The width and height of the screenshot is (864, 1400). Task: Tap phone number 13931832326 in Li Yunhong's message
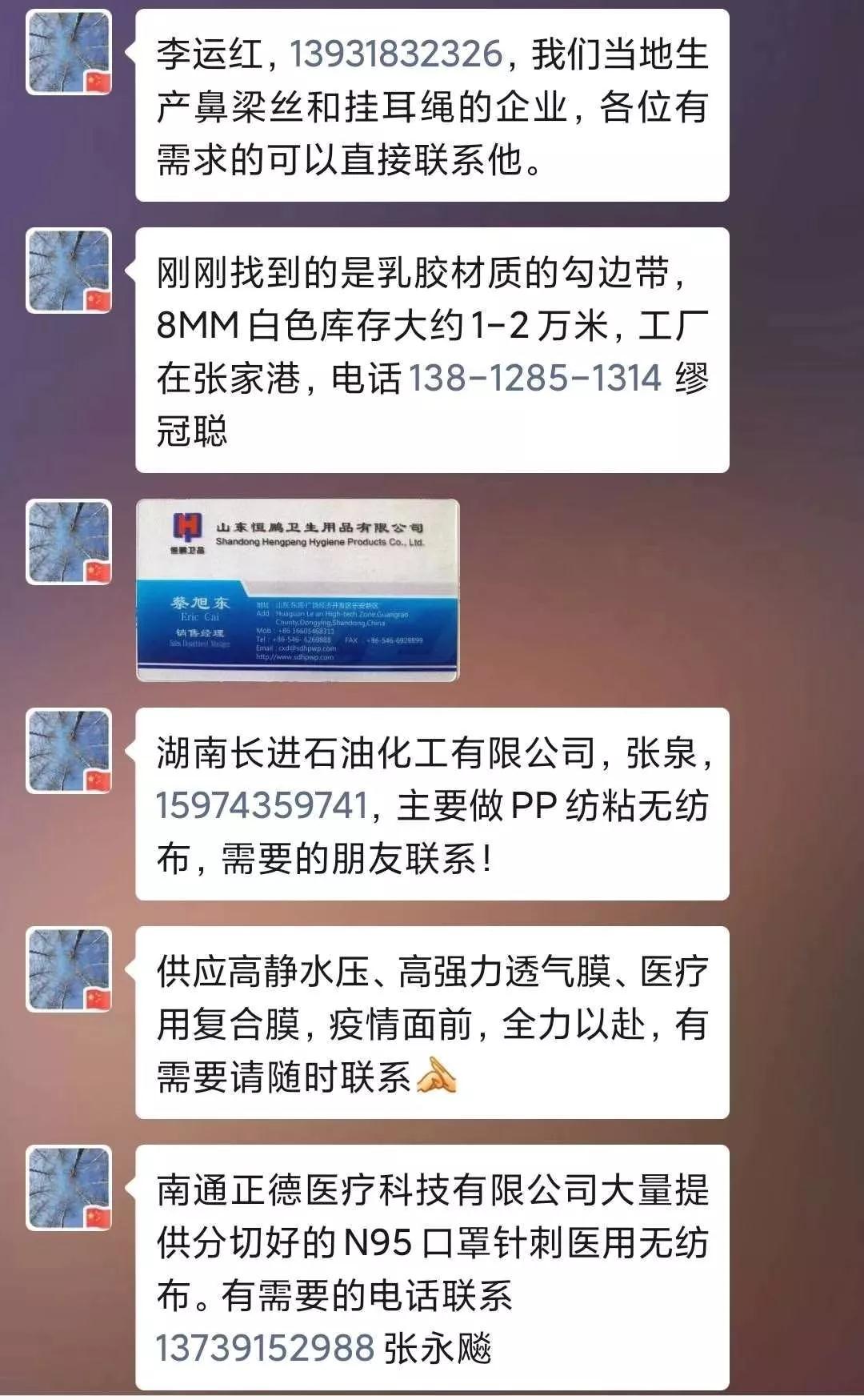click(395, 54)
